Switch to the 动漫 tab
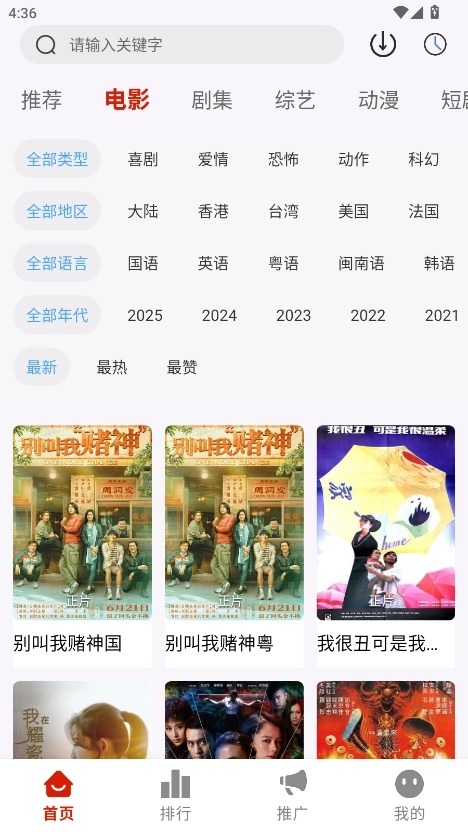The height and width of the screenshot is (832, 468). (378, 100)
